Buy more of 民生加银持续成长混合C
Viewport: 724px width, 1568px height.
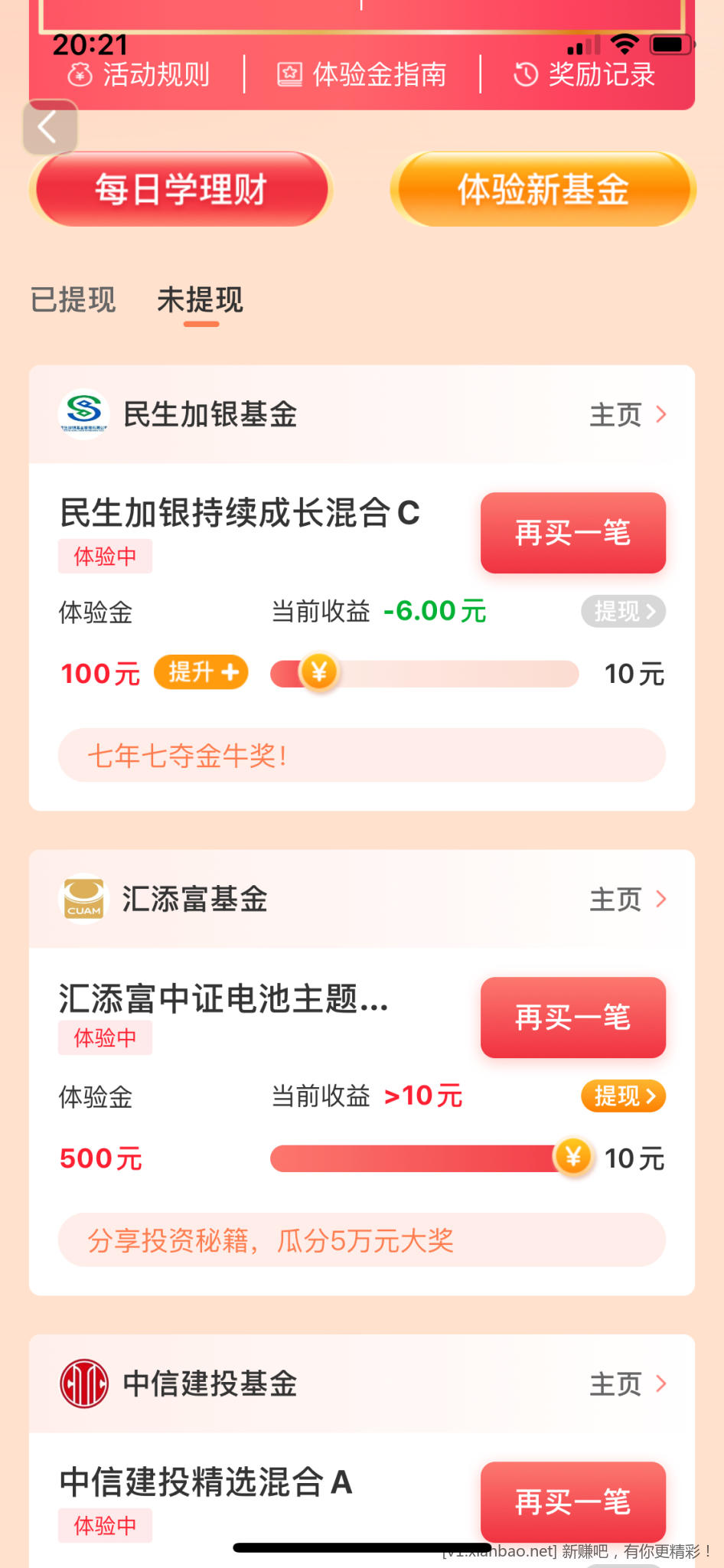(572, 533)
